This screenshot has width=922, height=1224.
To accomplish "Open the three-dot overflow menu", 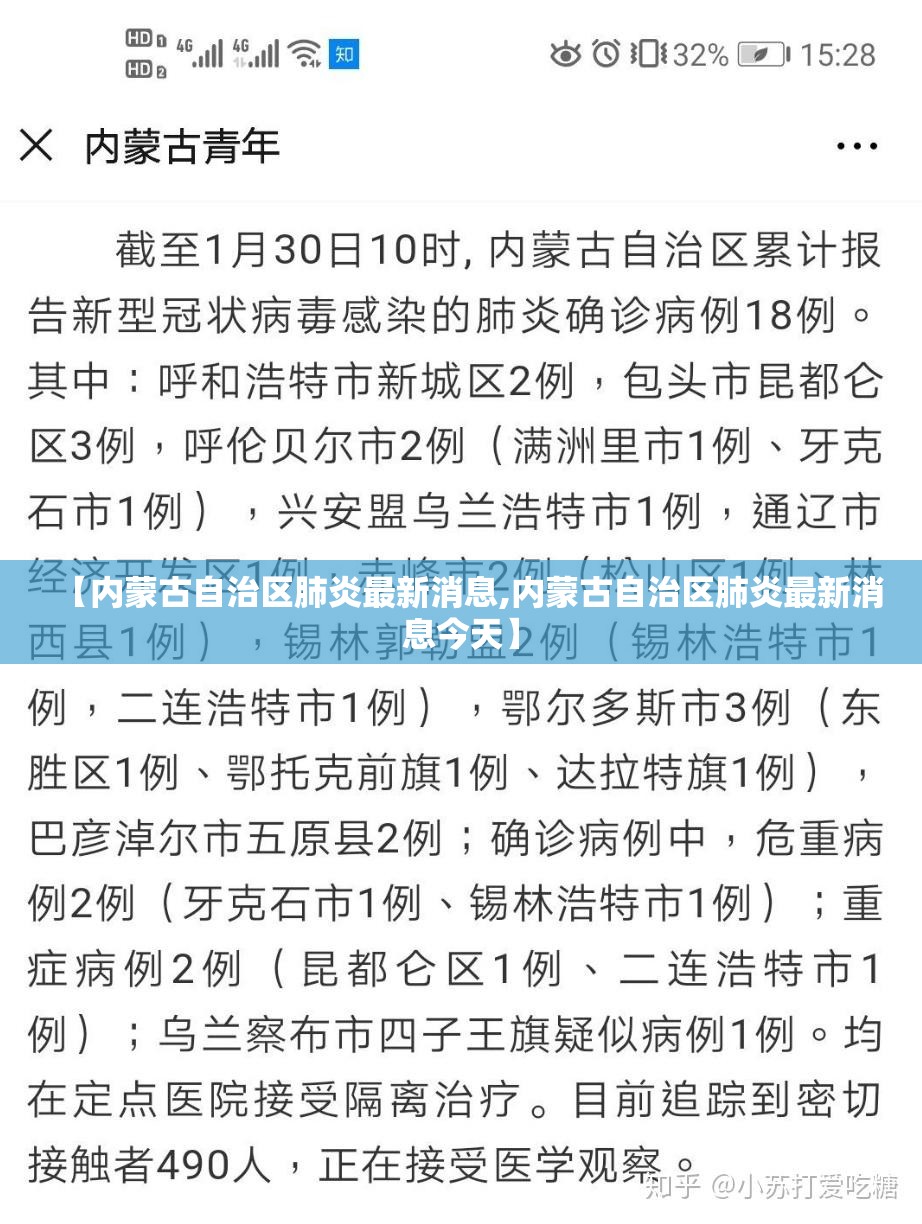I will point(856,147).
